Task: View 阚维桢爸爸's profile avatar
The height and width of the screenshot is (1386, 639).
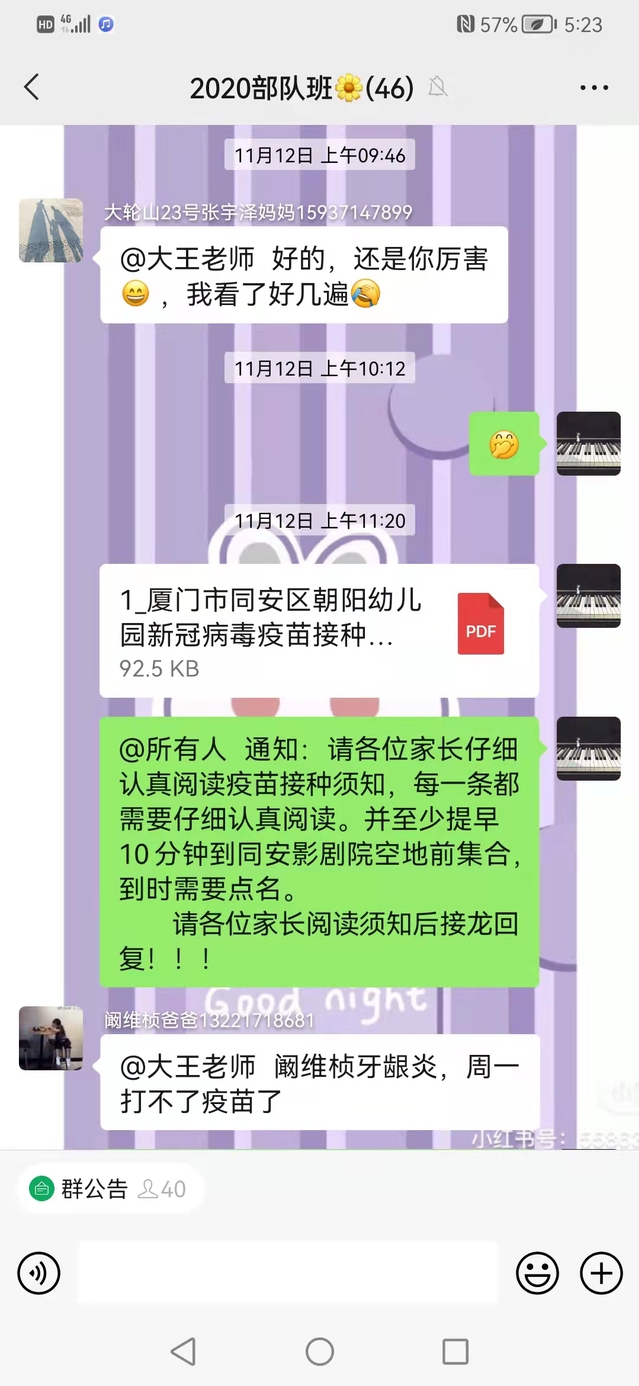Action: click(x=51, y=1038)
